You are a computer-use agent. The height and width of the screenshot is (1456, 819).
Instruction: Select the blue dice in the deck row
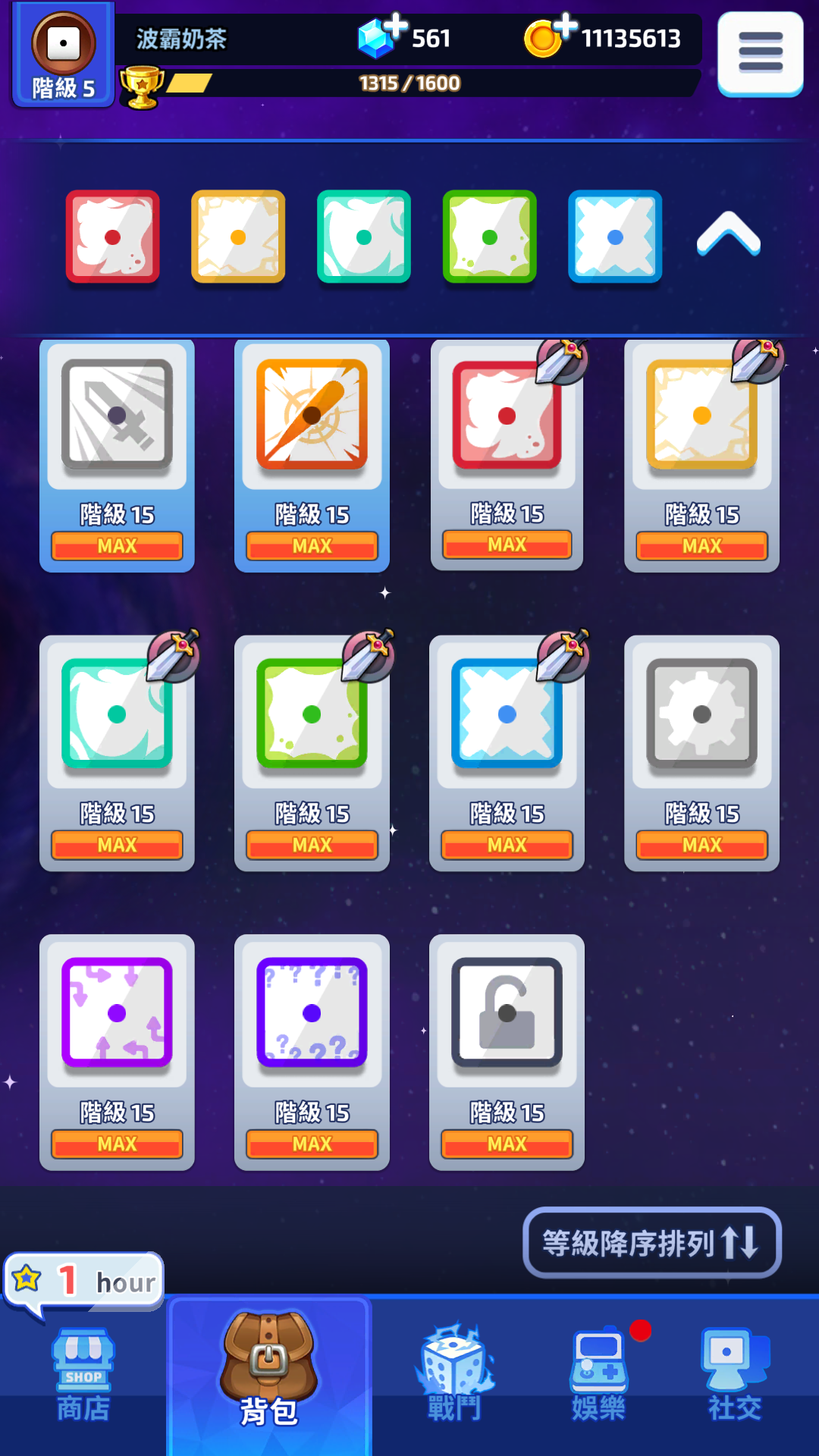point(615,237)
